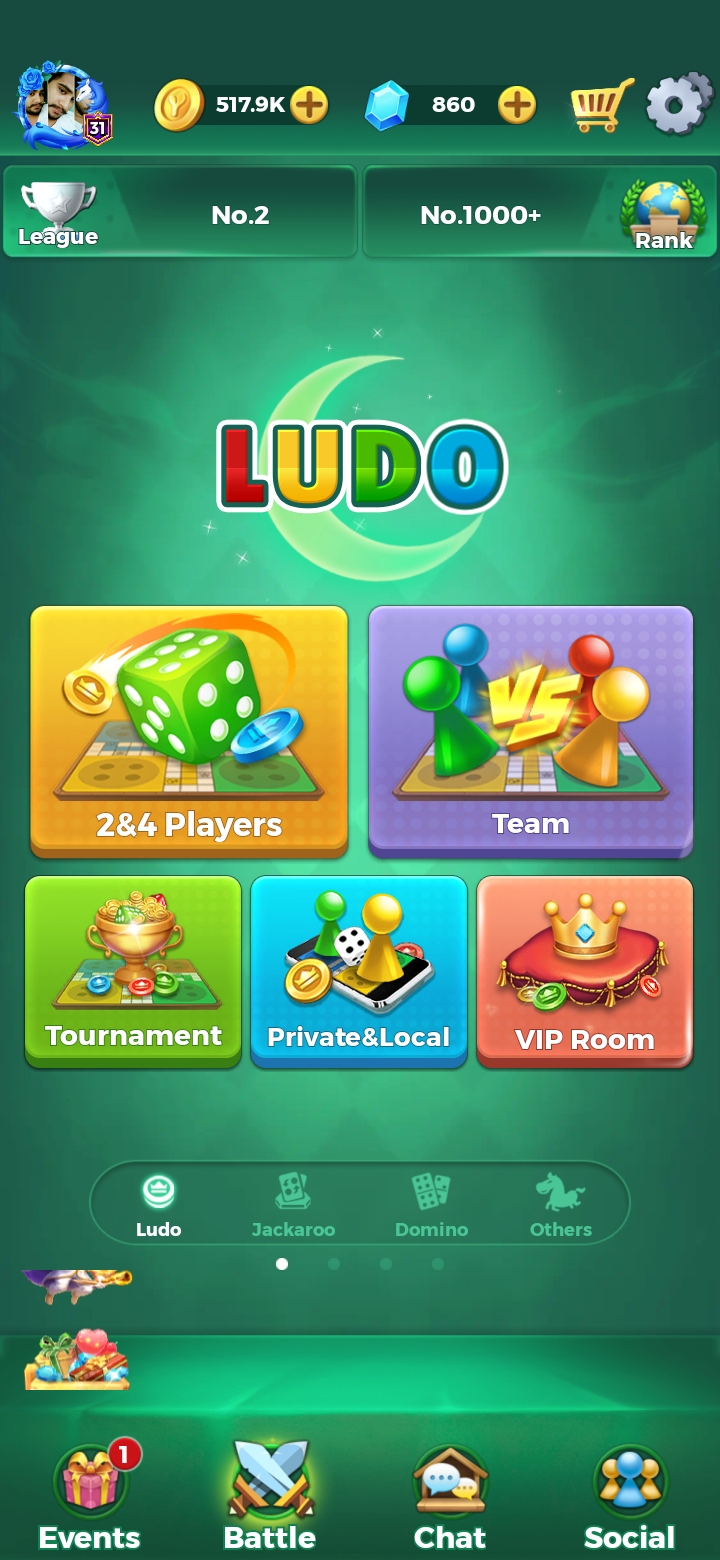720x1560 pixels.
Task: Enter the VIP Room
Action: coord(585,970)
